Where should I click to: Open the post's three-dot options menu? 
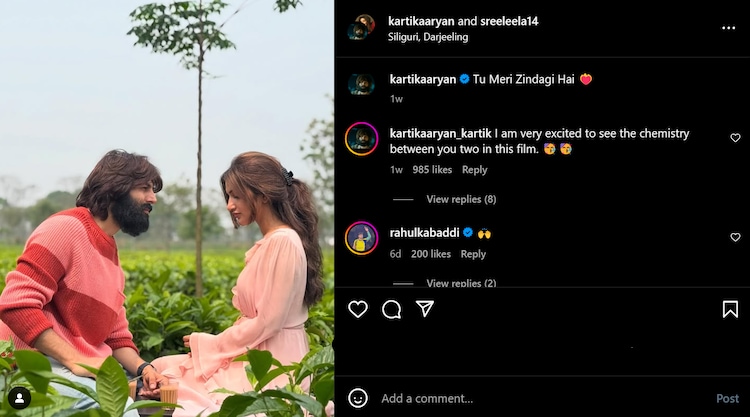728,28
